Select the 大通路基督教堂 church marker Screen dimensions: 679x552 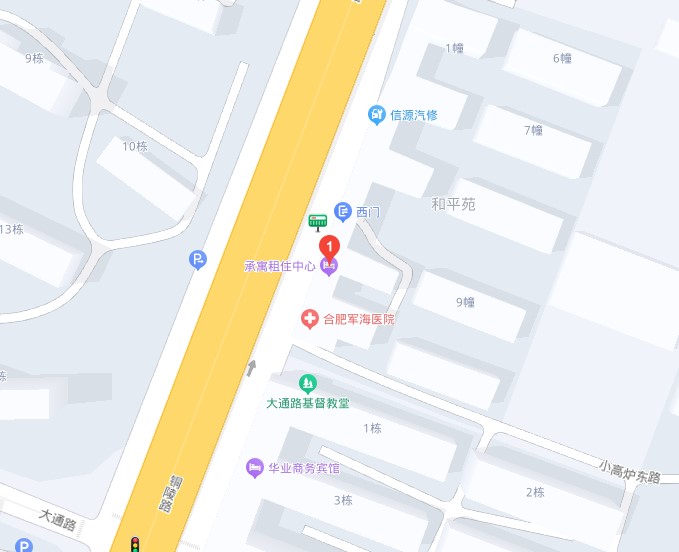tap(309, 383)
